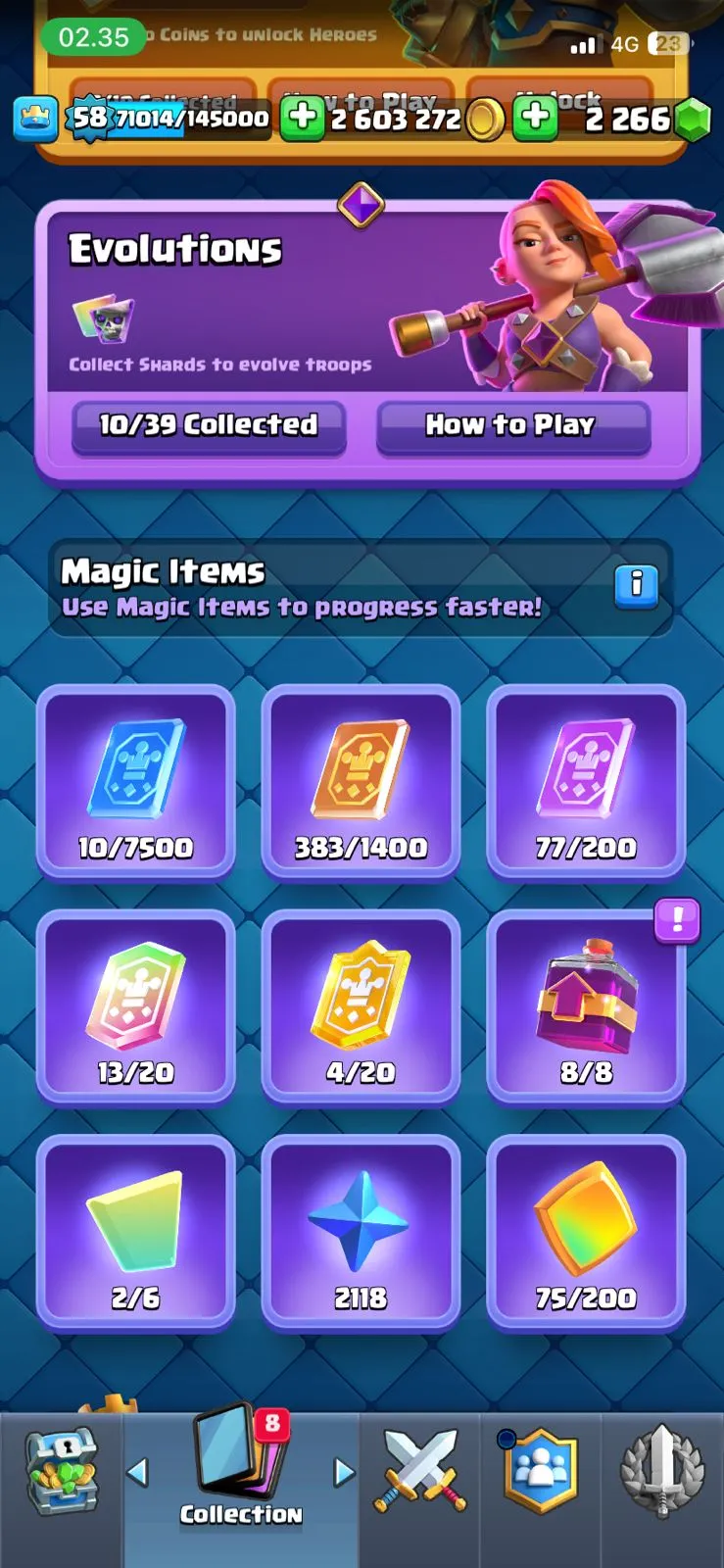Viewport: 724px width, 1568px height.
Task: Open the magic potion 8/8 item
Action: pyautogui.click(x=586, y=1006)
